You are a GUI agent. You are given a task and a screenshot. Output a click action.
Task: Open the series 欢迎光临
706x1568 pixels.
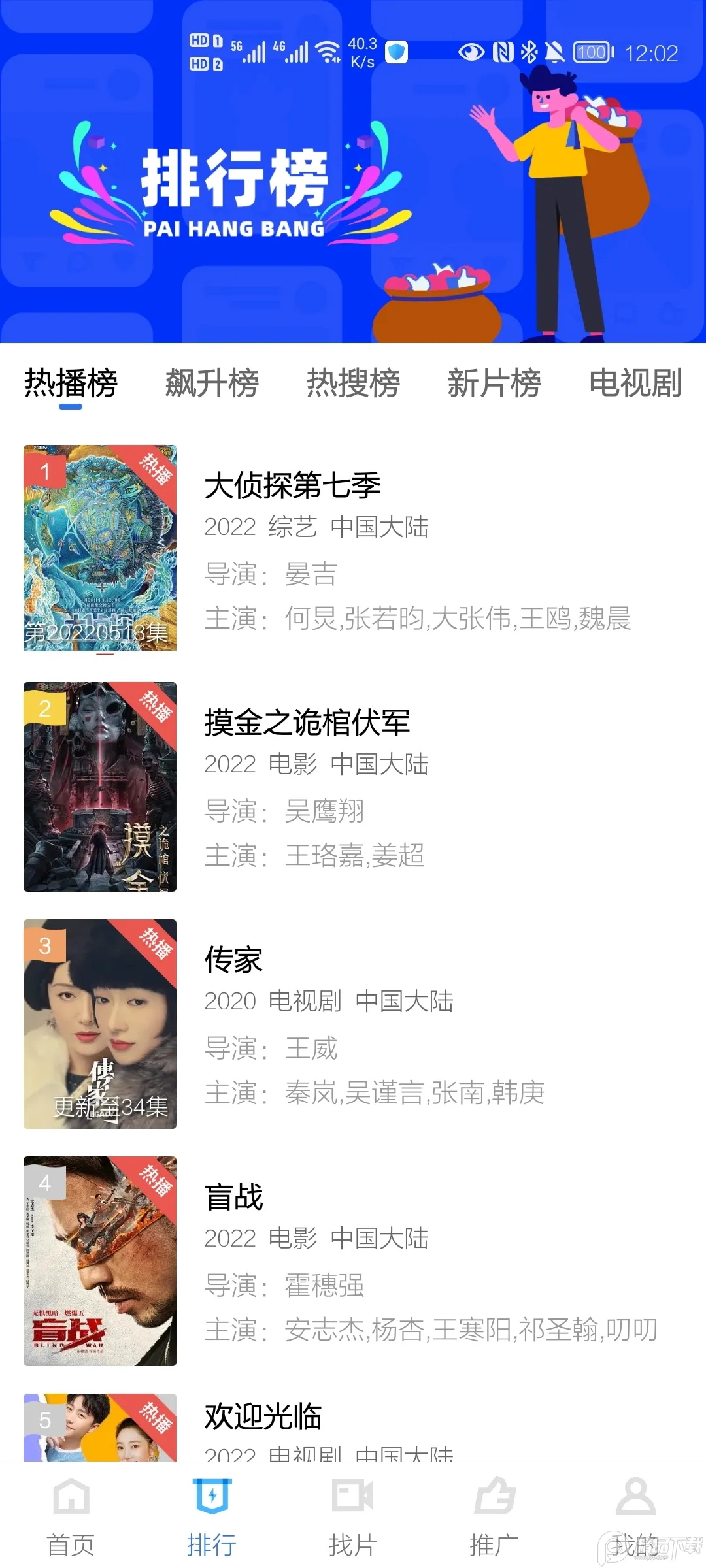click(263, 1416)
